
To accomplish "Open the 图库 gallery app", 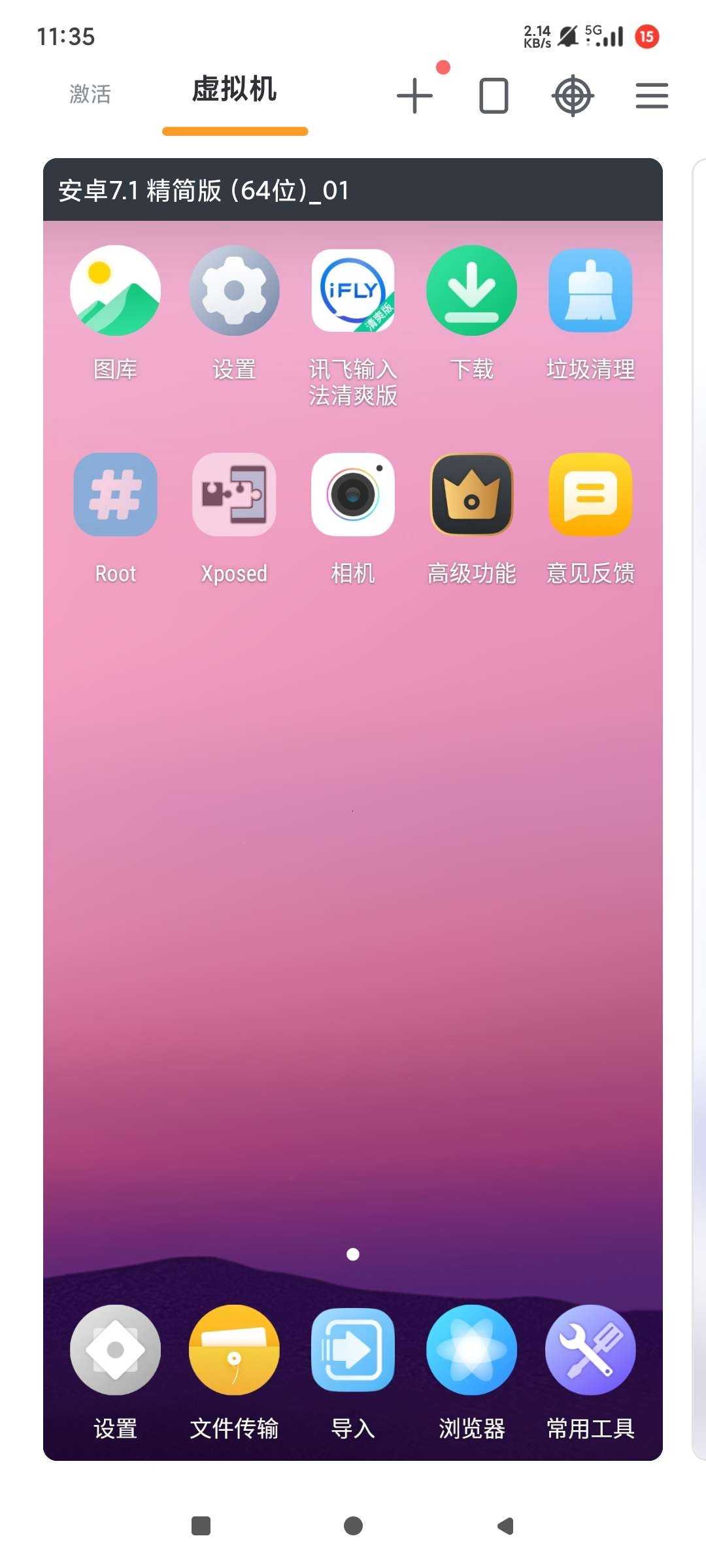I will 115,291.
